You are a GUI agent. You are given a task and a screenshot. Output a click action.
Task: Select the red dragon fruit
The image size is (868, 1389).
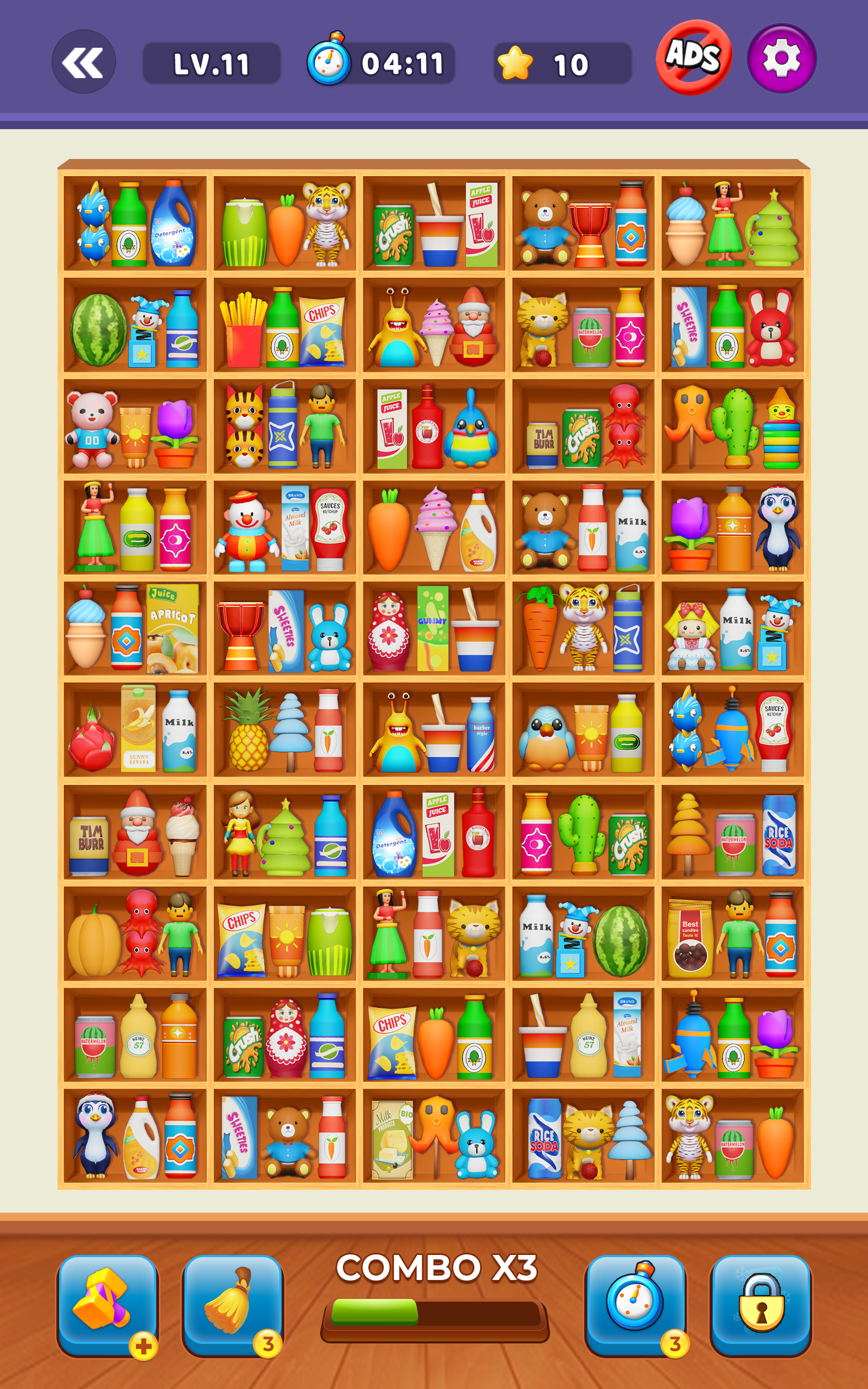(91, 740)
